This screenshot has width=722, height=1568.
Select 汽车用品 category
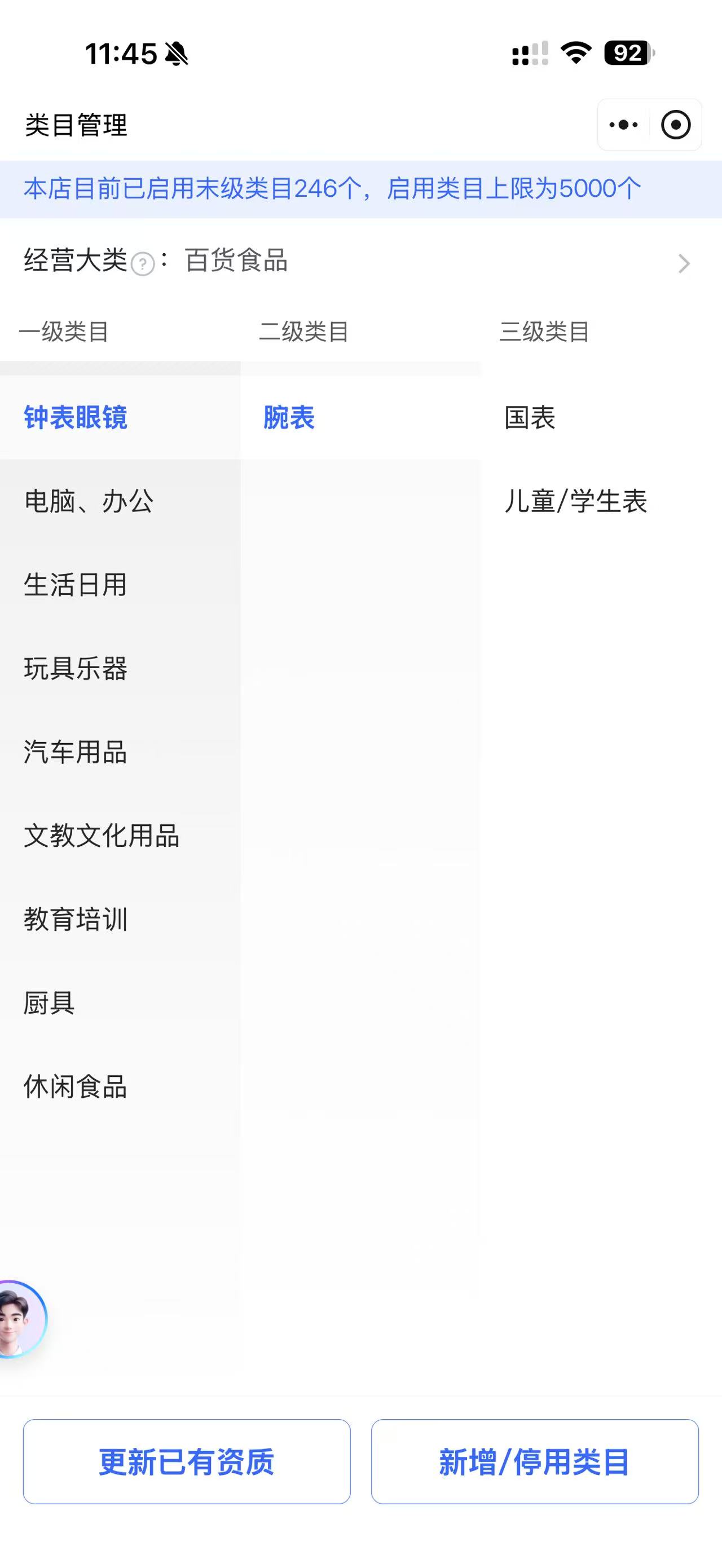click(76, 752)
